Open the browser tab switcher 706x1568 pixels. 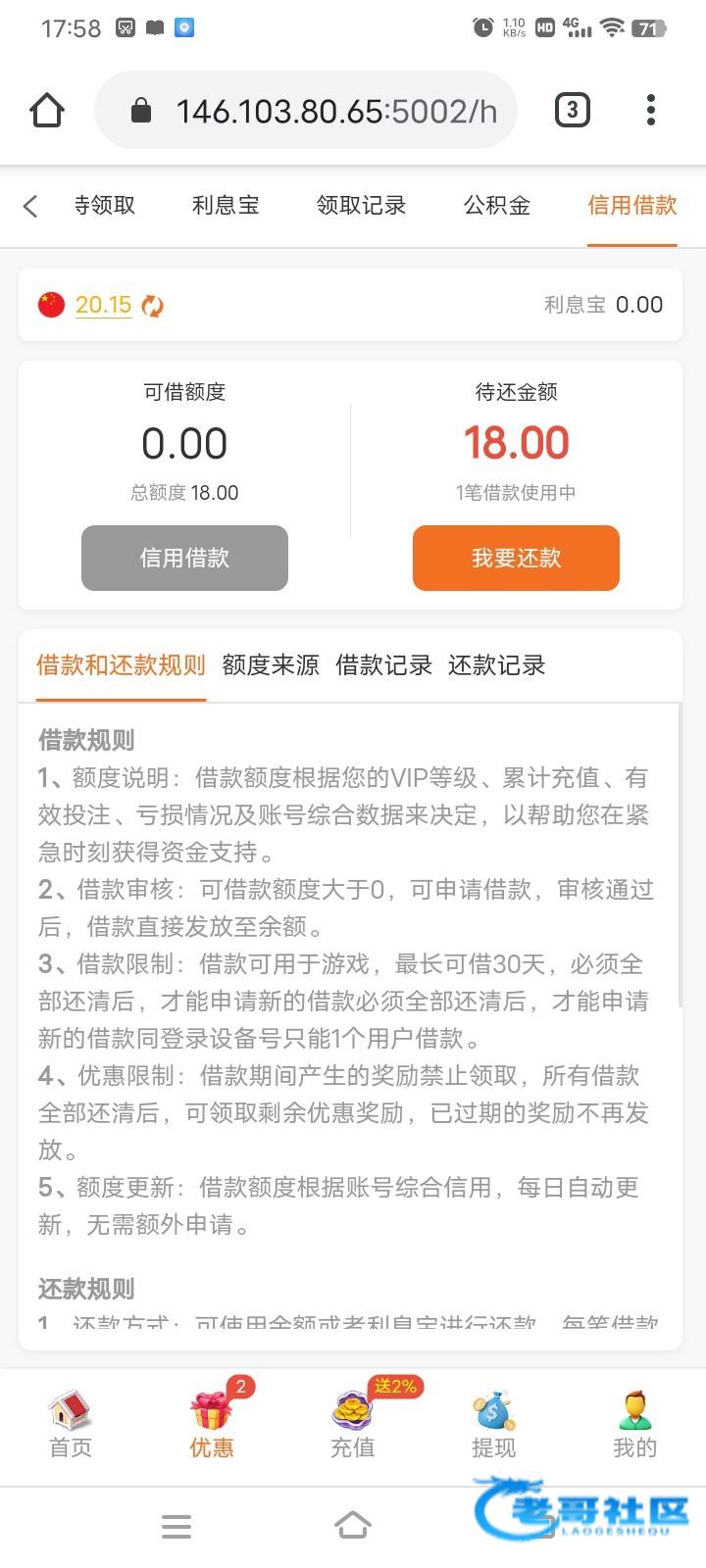572,110
